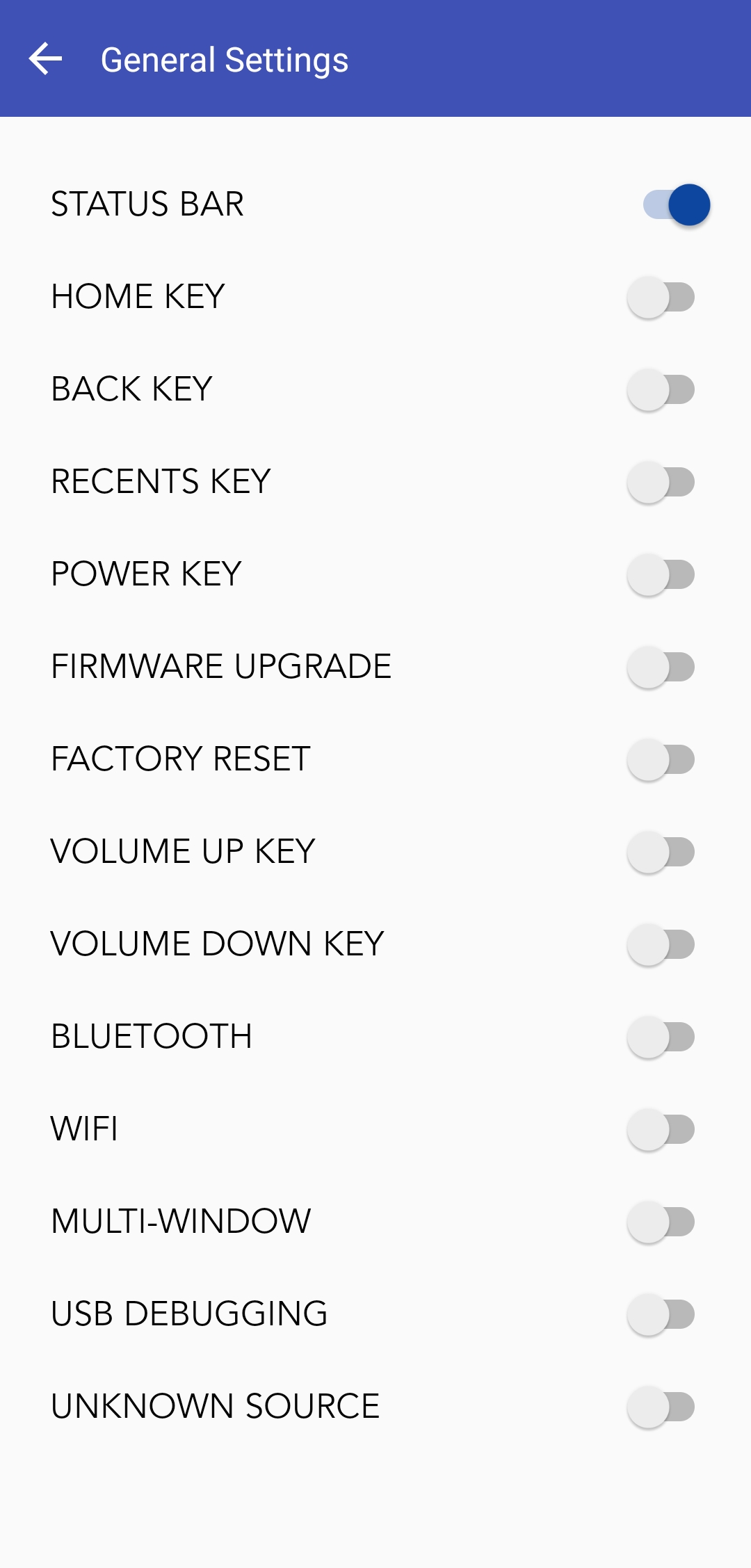
Task: Turn on the WIFI switch
Action: point(661,1129)
